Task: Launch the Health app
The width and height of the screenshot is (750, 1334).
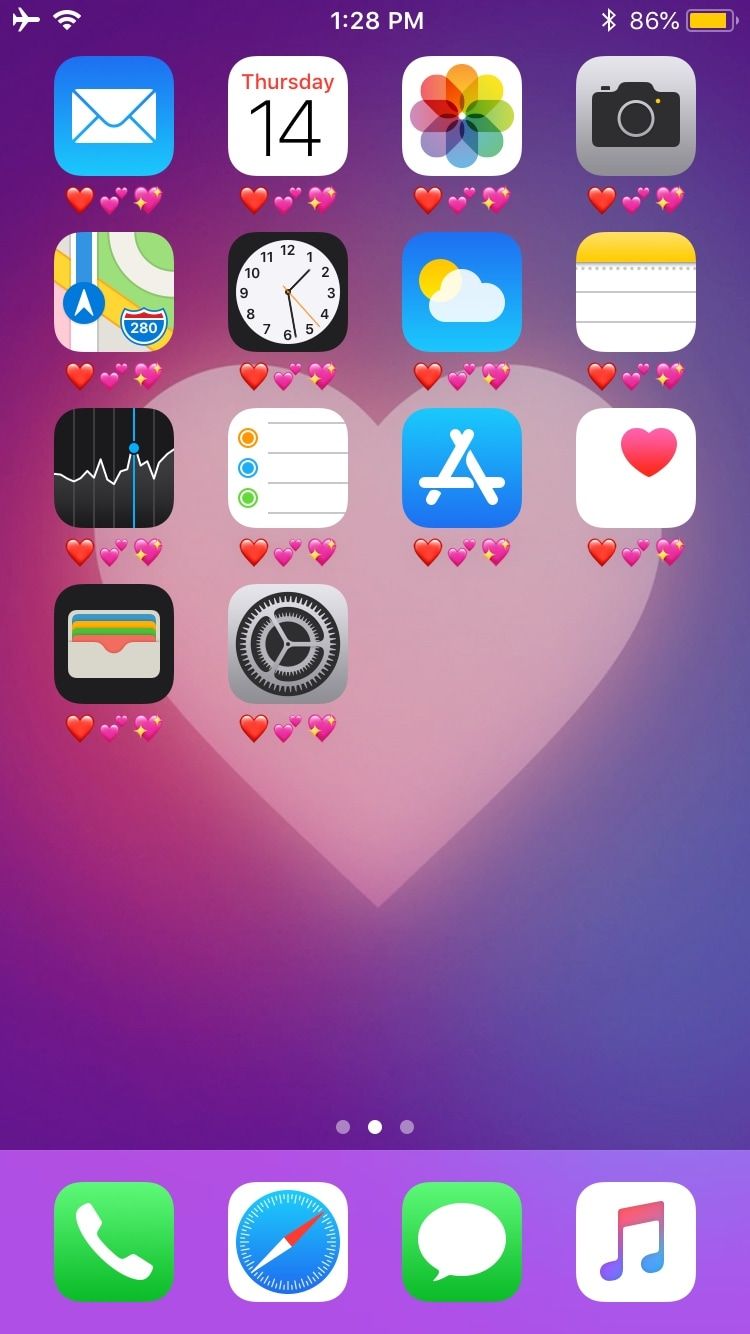Action: pyautogui.click(x=636, y=468)
